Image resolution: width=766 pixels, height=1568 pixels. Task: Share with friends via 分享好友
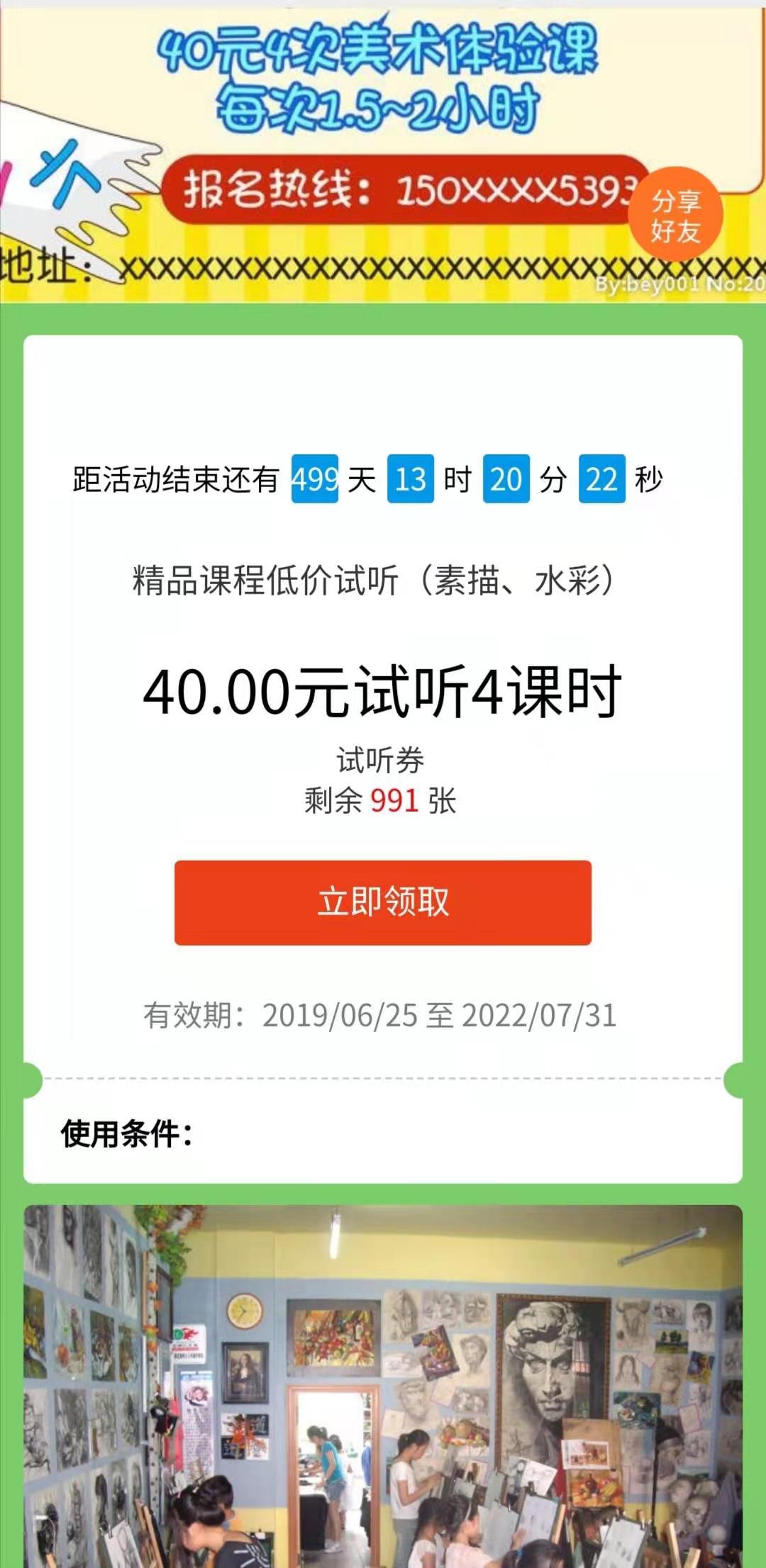[x=675, y=215]
